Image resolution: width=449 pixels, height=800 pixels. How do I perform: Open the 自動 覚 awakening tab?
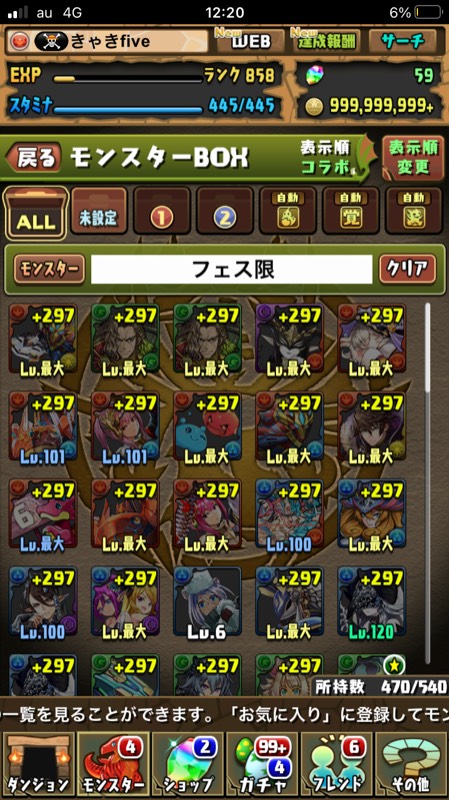(351, 211)
